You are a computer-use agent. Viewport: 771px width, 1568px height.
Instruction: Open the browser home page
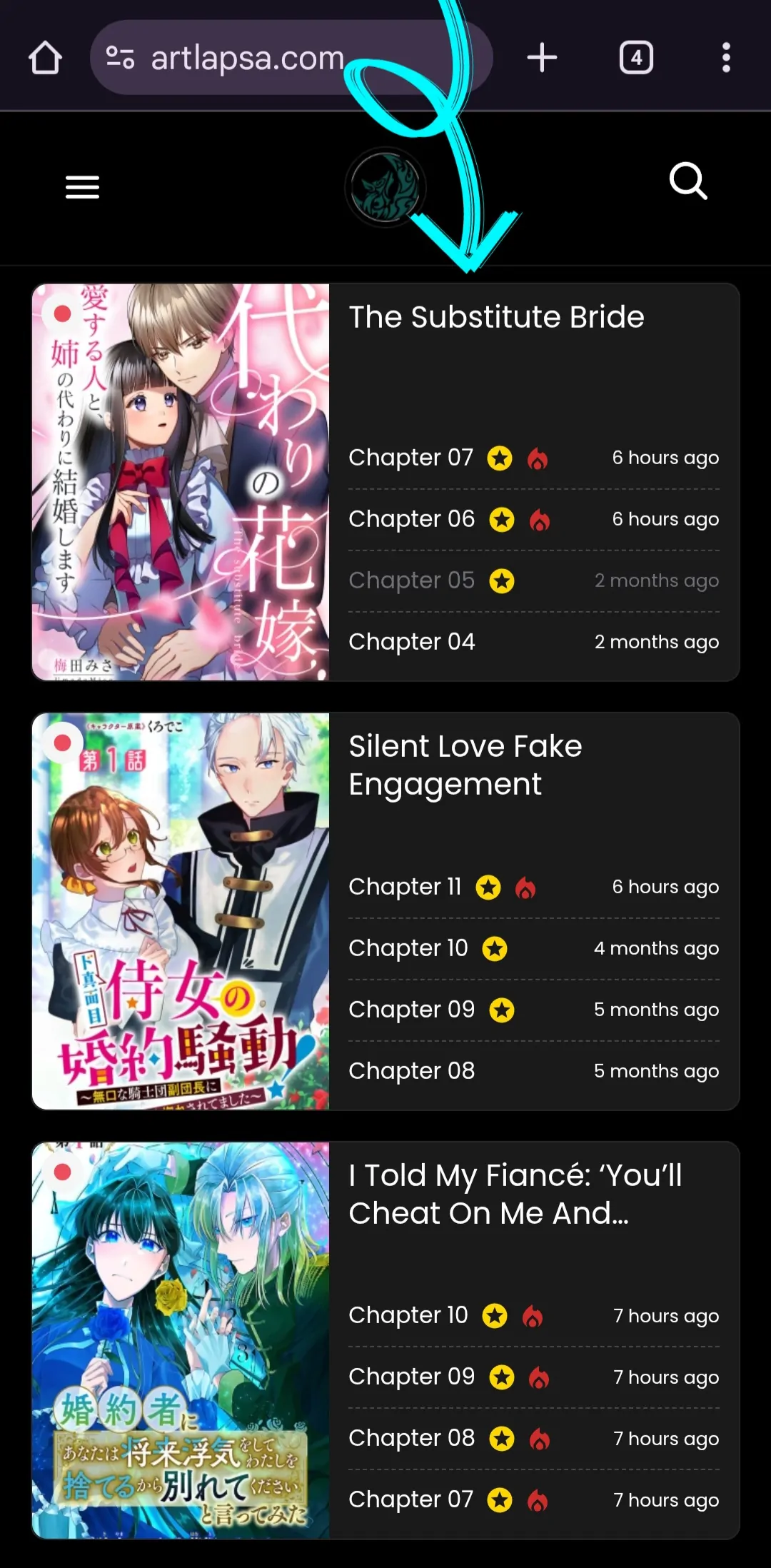tap(45, 58)
